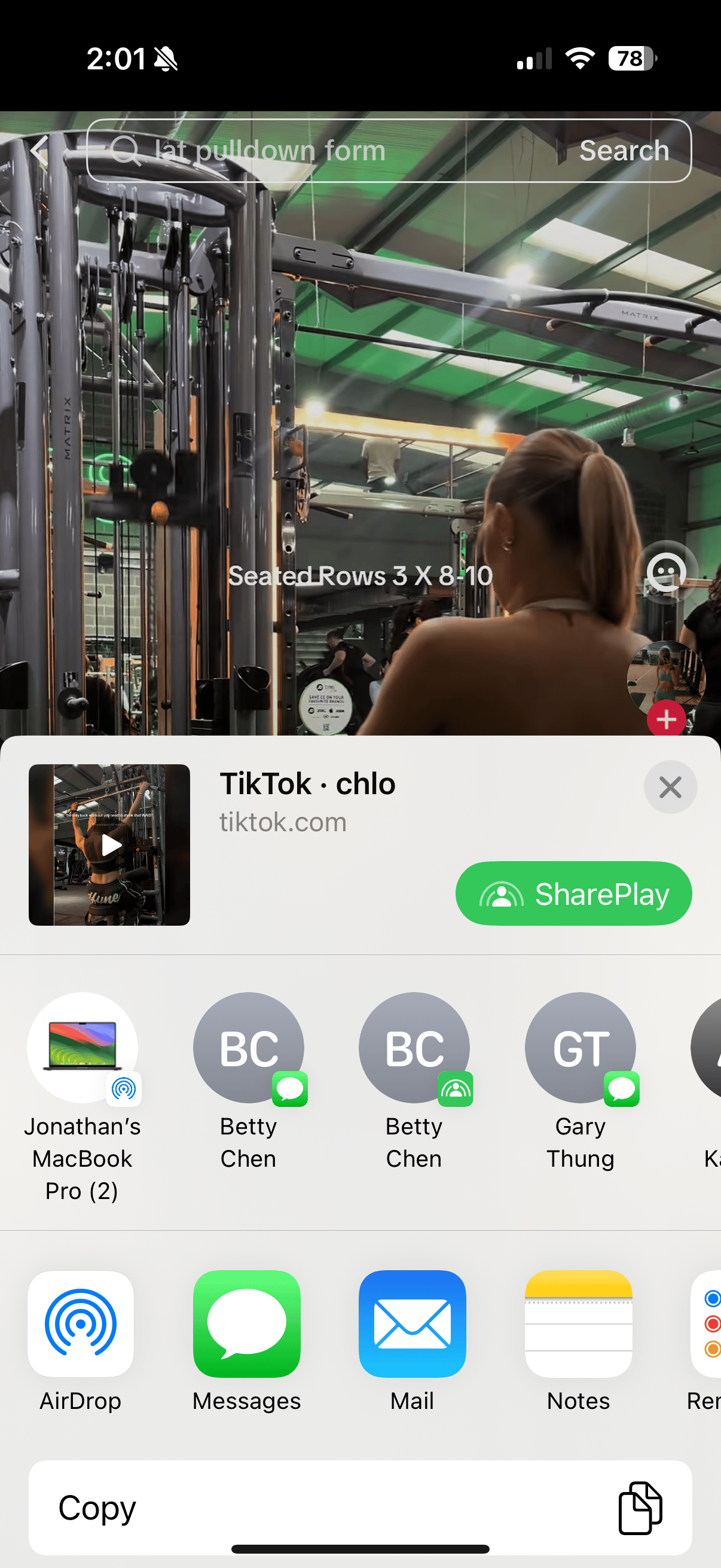The width and height of the screenshot is (721, 1568).
Task: Copy the TikTok link
Action: tap(360, 1507)
